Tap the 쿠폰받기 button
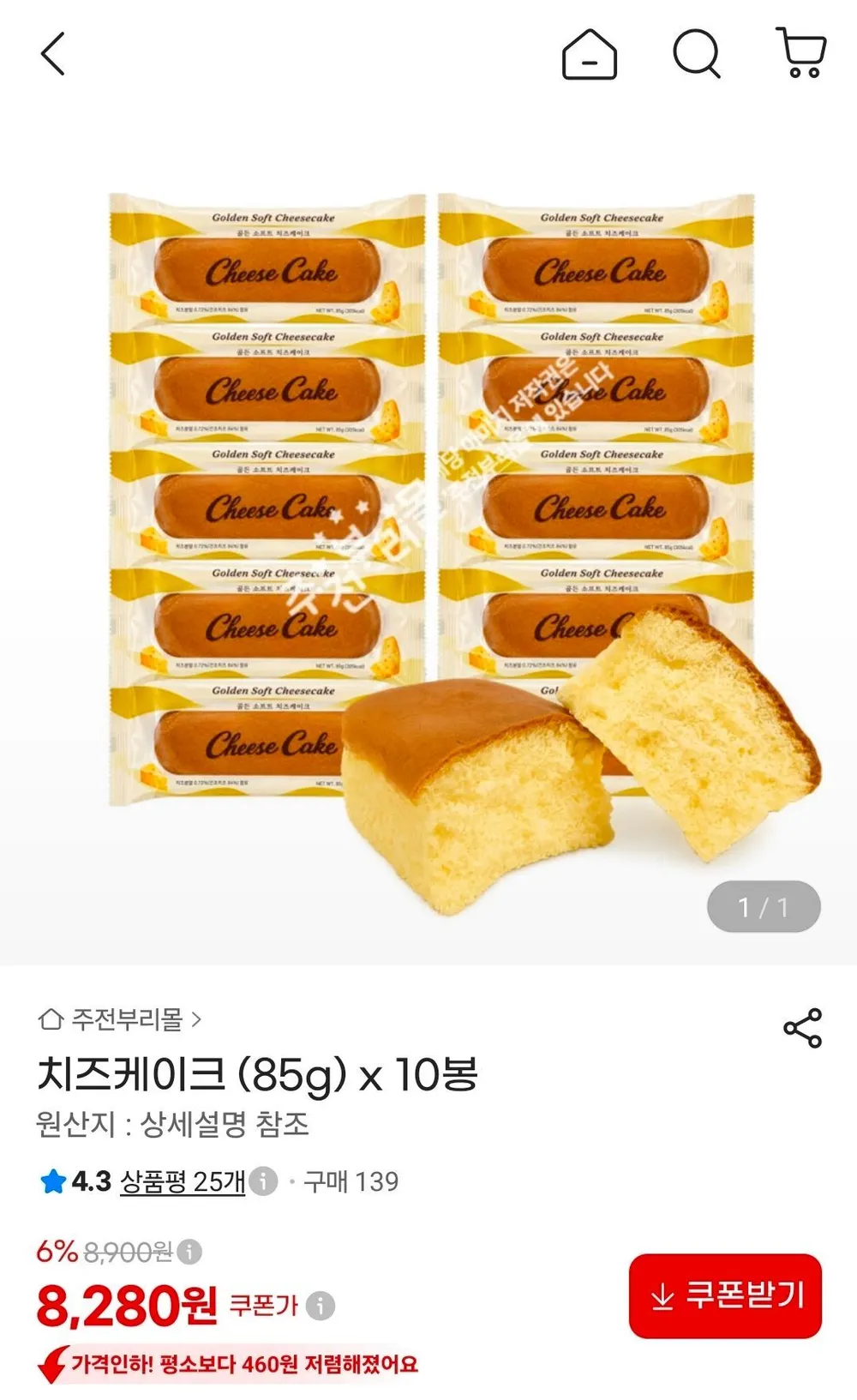The width and height of the screenshot is (857, 1400). (x=725, y=1295)
